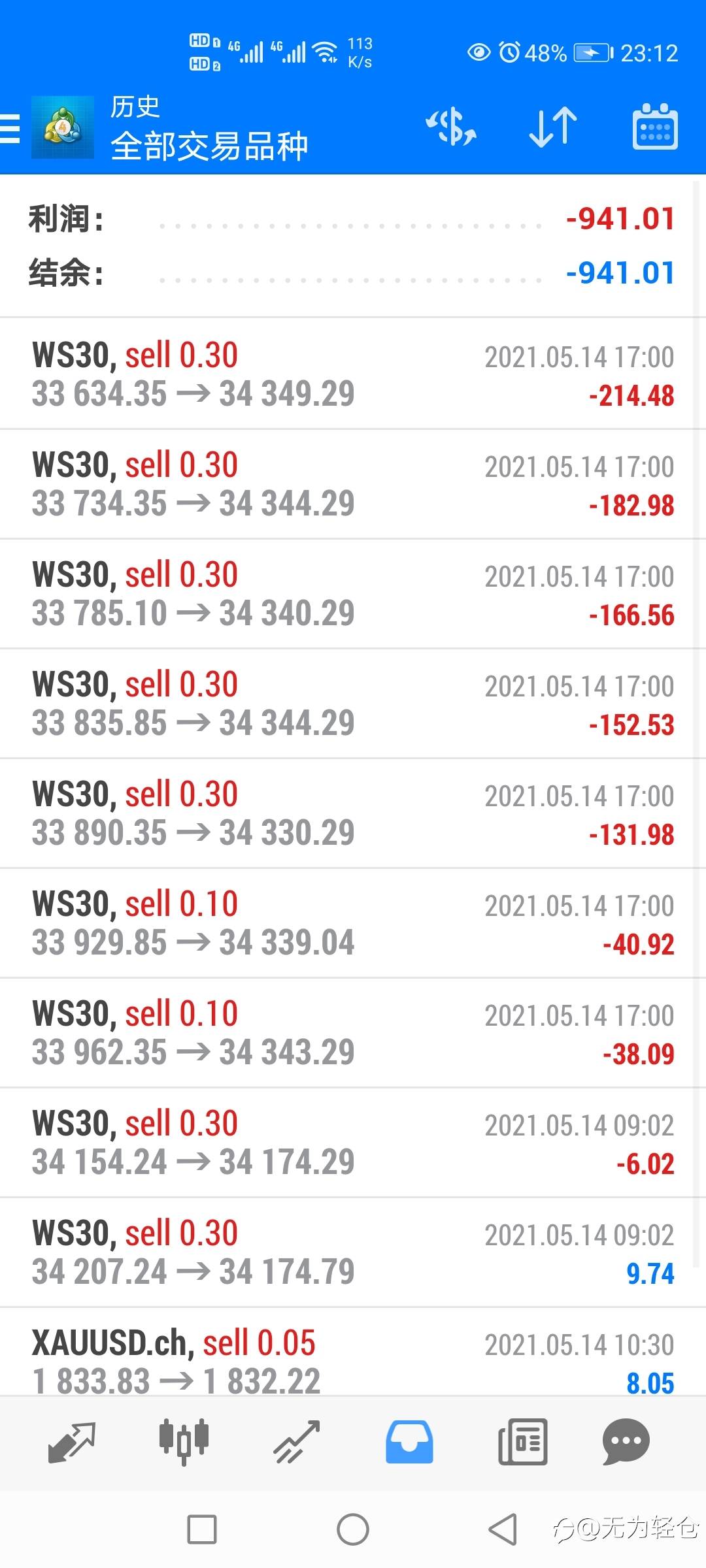
Task: Tap the system home button
Action: [x=353, y=1529]
